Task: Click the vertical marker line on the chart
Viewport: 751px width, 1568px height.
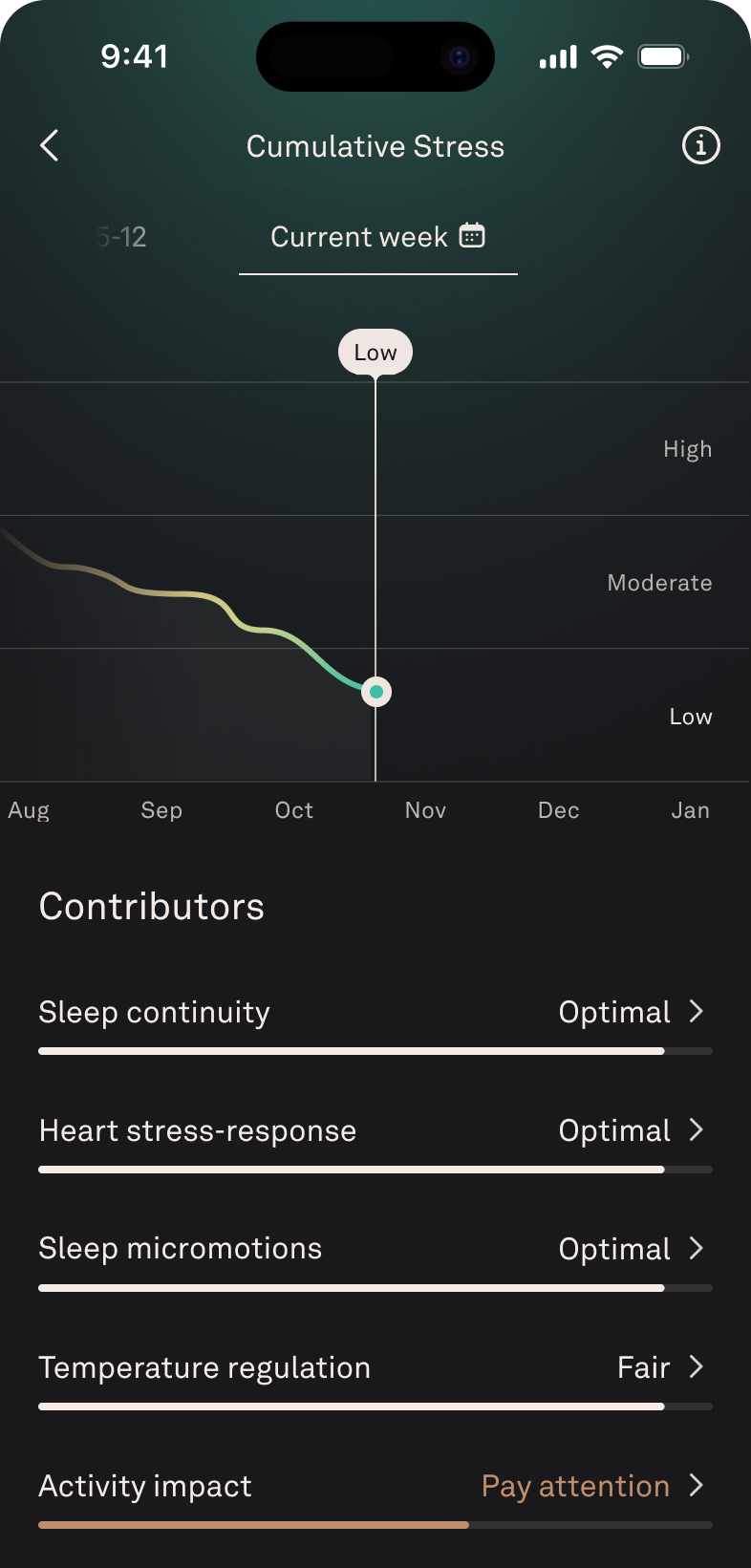Action: (x=375, y=573)
